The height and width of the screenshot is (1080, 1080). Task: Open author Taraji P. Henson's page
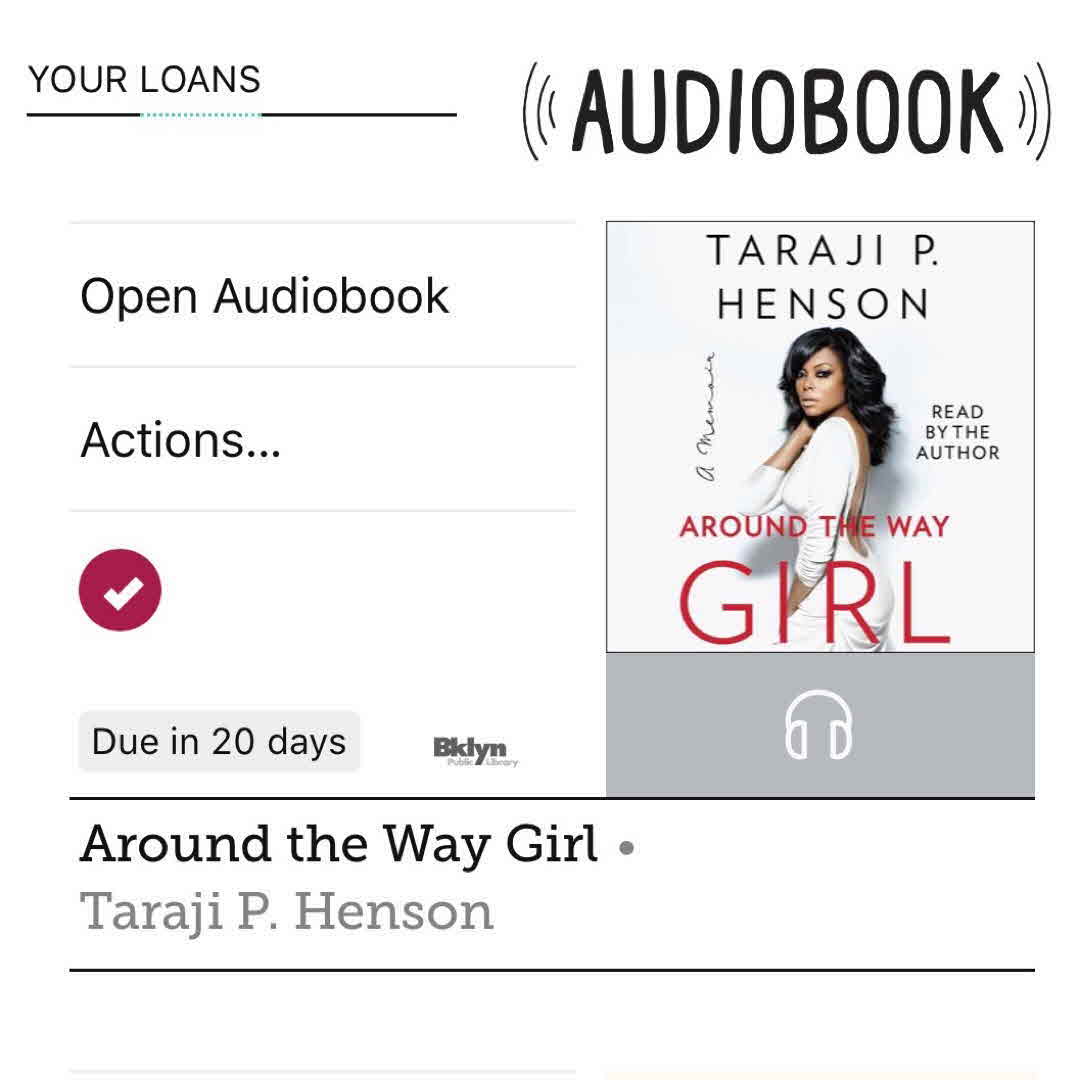click(286, 911)
